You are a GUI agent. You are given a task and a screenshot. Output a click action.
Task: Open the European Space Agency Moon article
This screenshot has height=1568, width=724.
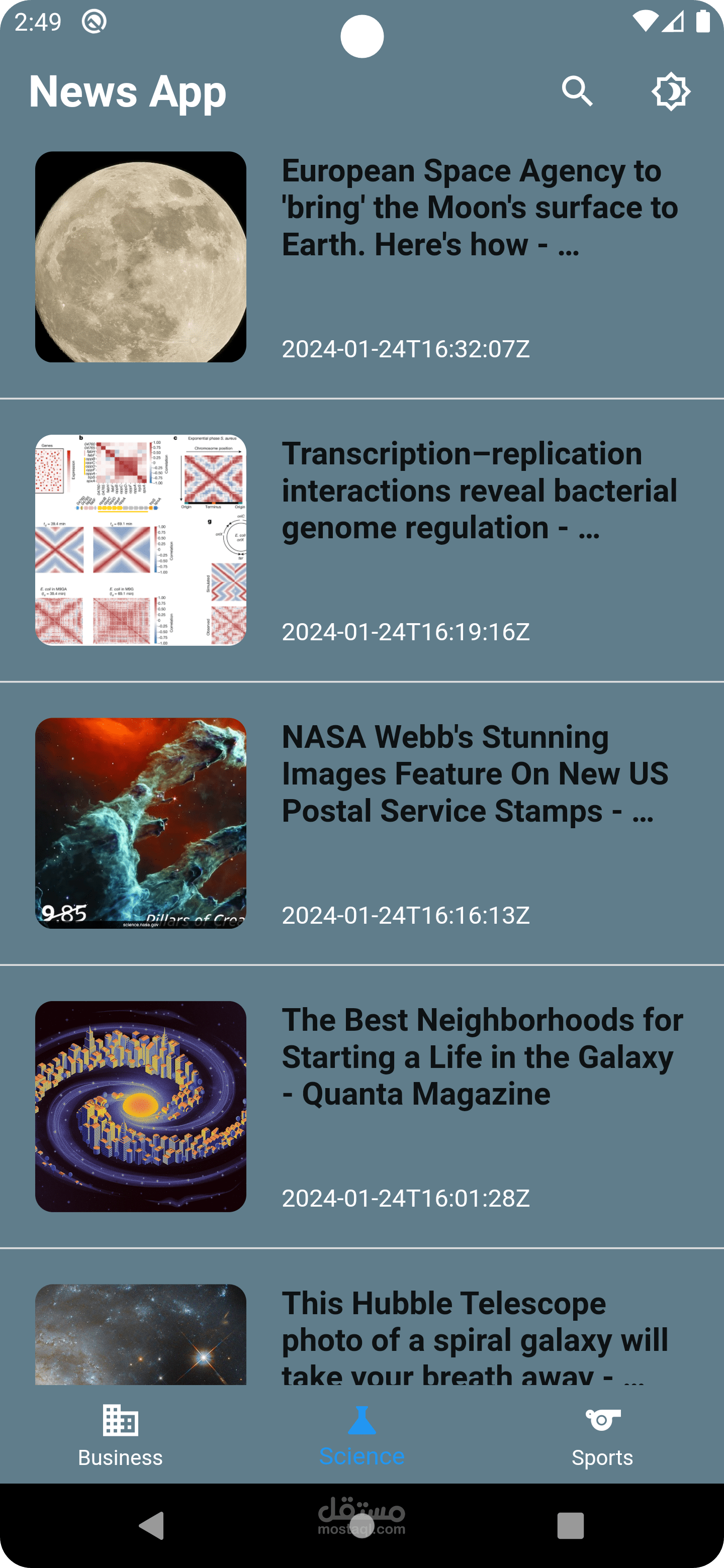point(479,208)
